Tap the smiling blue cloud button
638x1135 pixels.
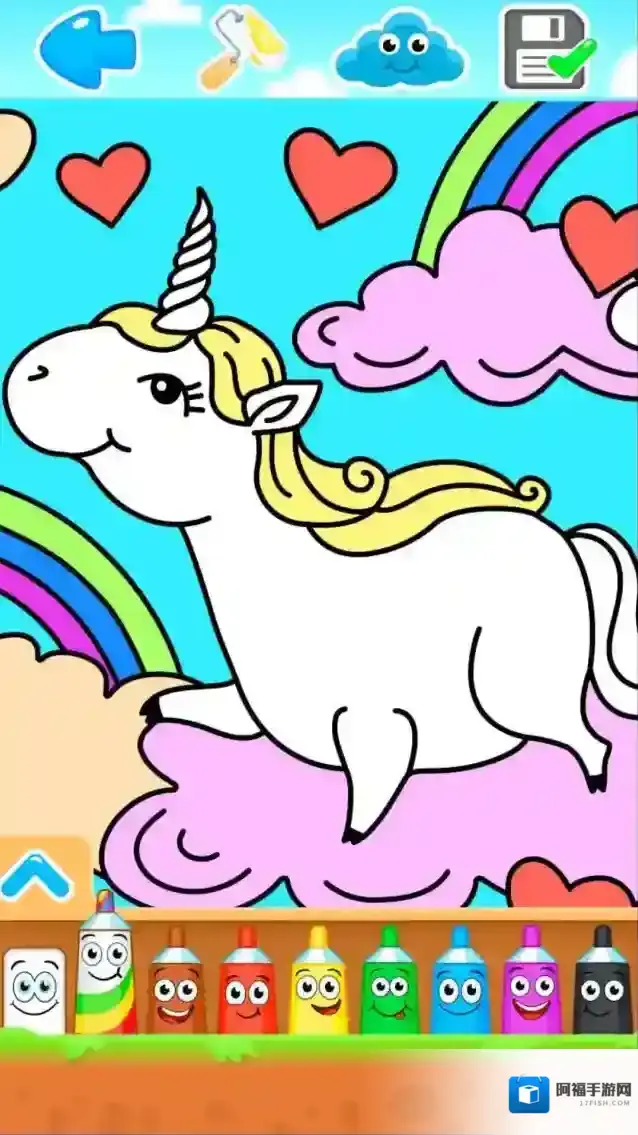tap(400, 48)
